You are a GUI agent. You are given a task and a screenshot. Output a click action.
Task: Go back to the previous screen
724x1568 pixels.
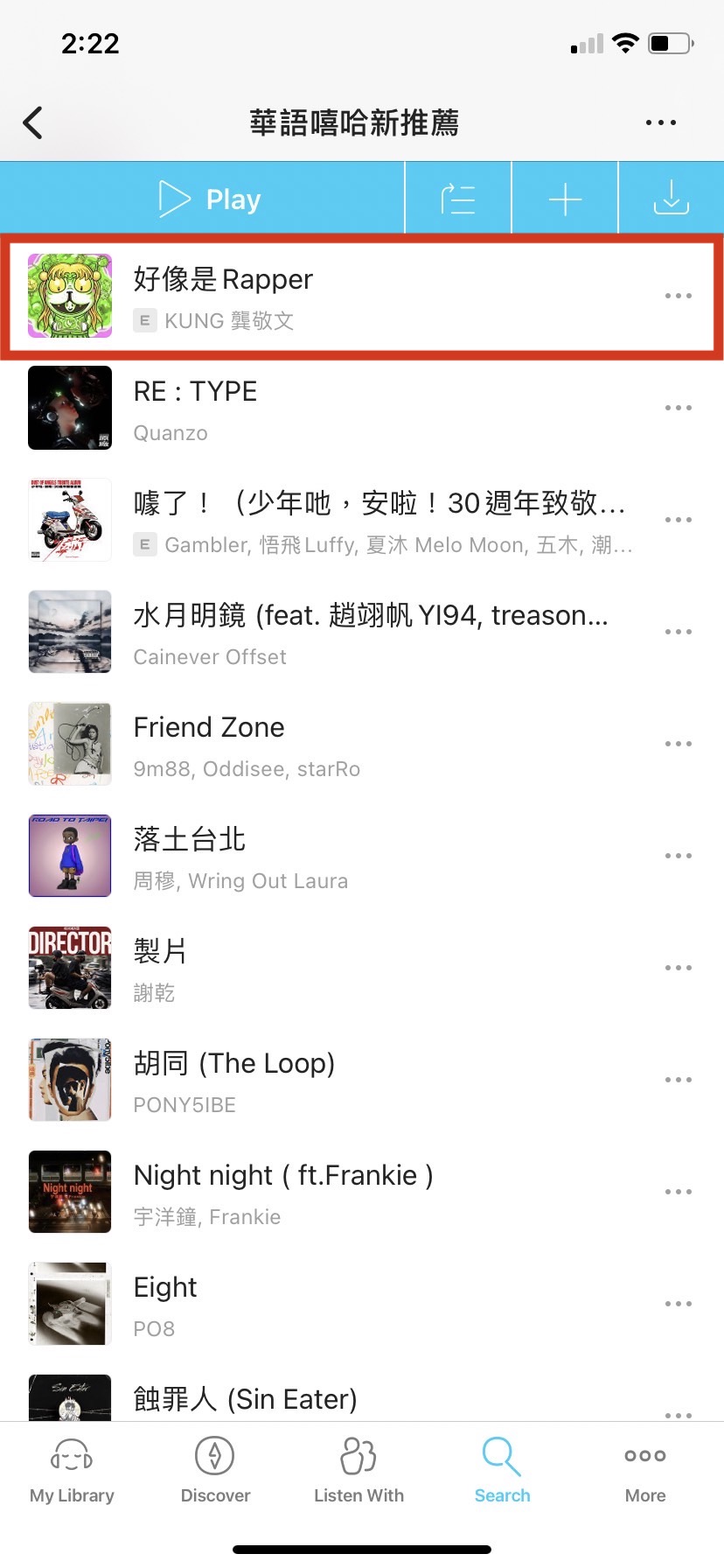[33, 122]
